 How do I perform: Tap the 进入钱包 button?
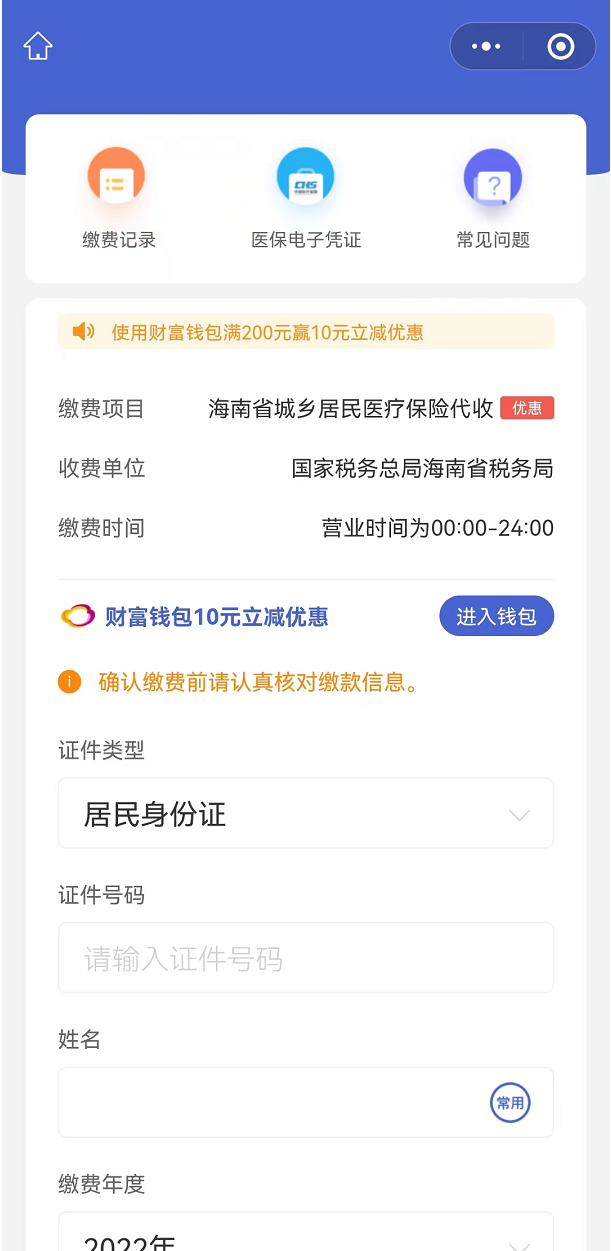496,617
